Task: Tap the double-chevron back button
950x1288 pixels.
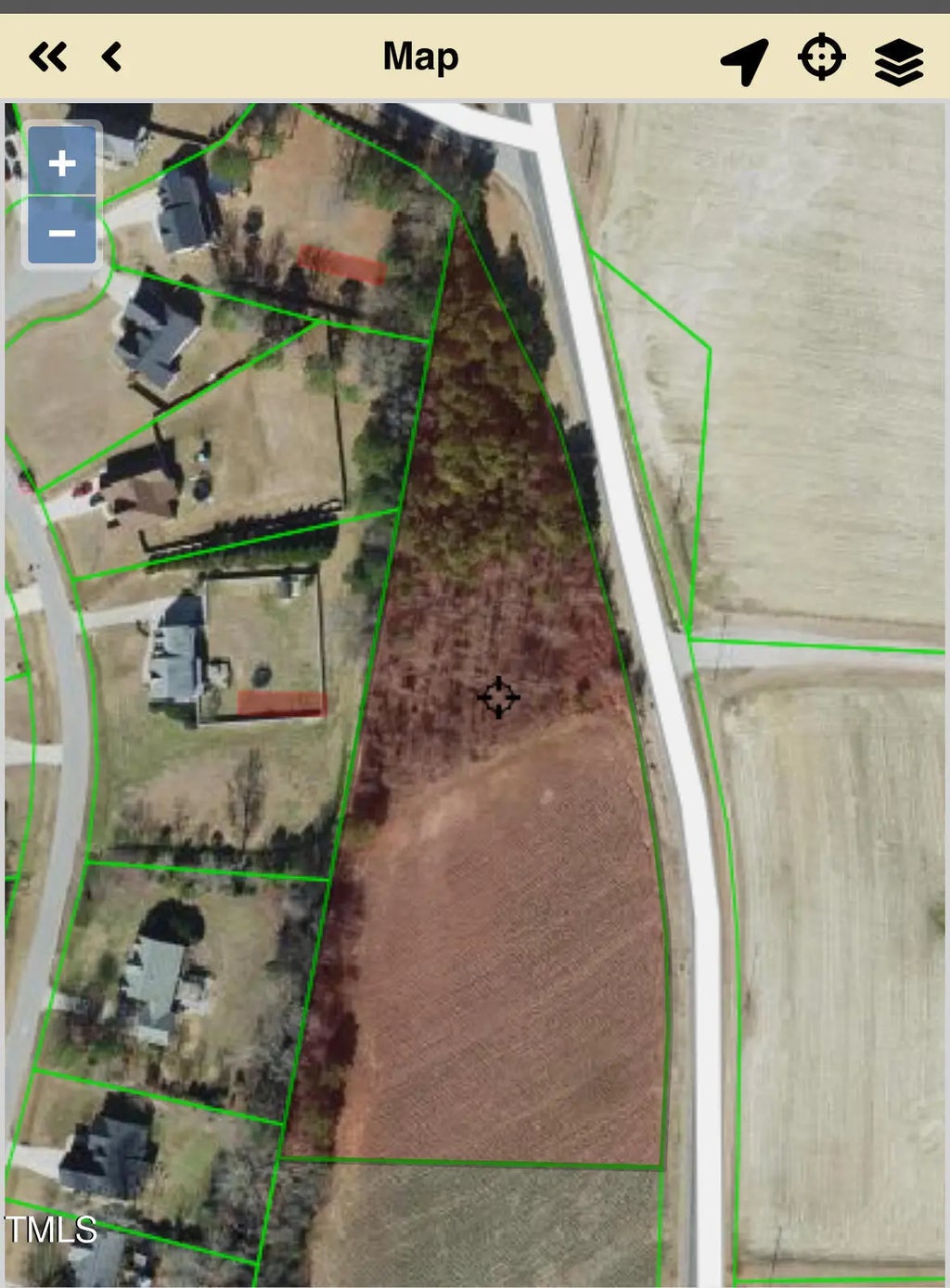Action: pyautogui.click(x=48, y=57)
